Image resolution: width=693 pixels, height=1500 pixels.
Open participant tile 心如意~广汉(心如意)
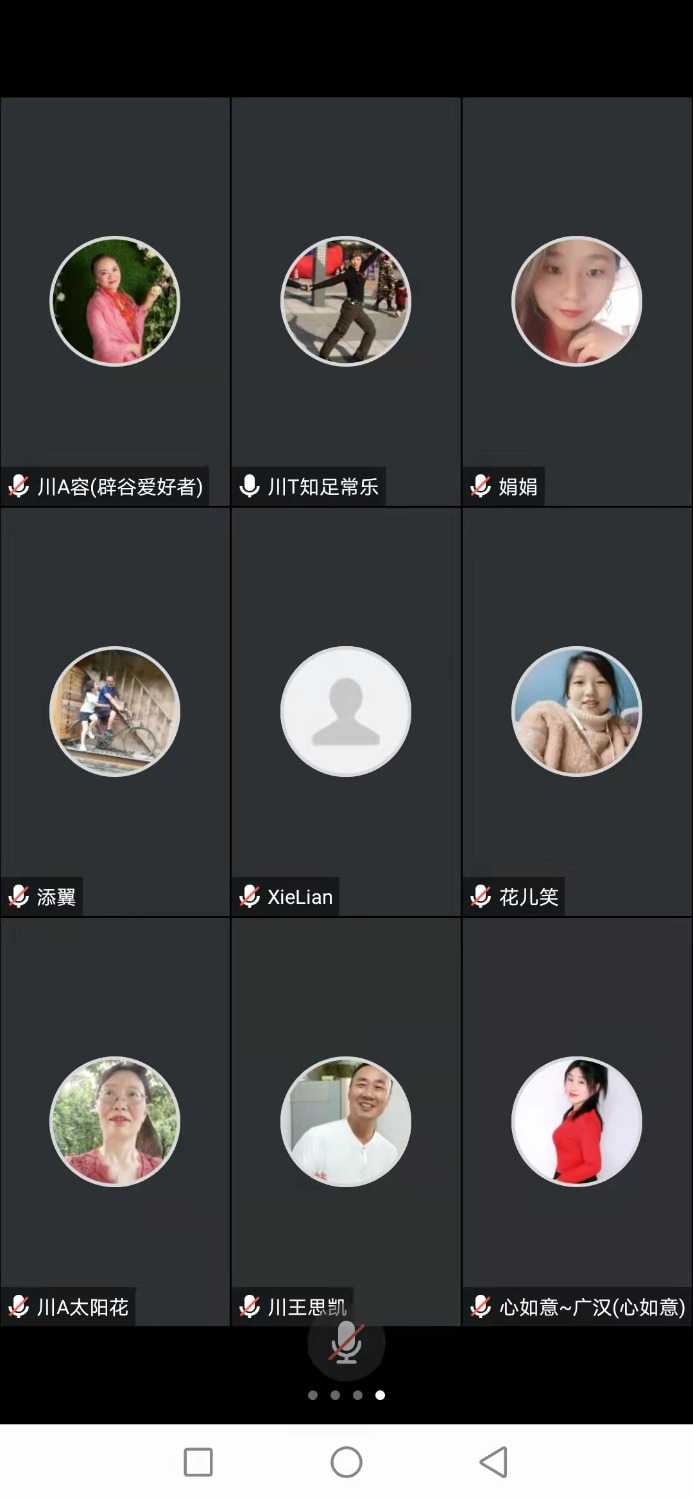point(577,1122)
